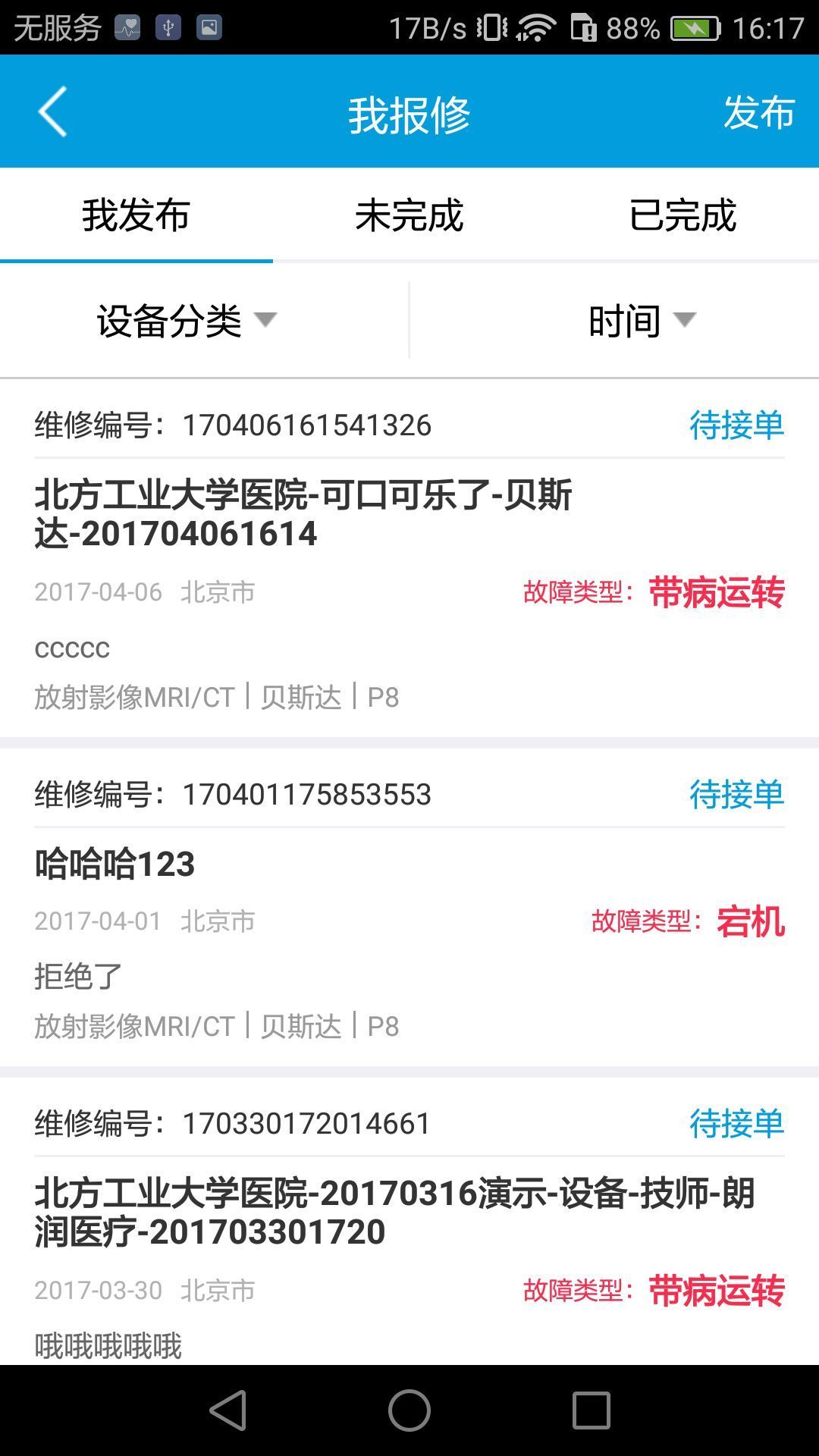Tap 待接单 on order 170406161541326
The image size is (819, 1456).
(x=737, y=425)
